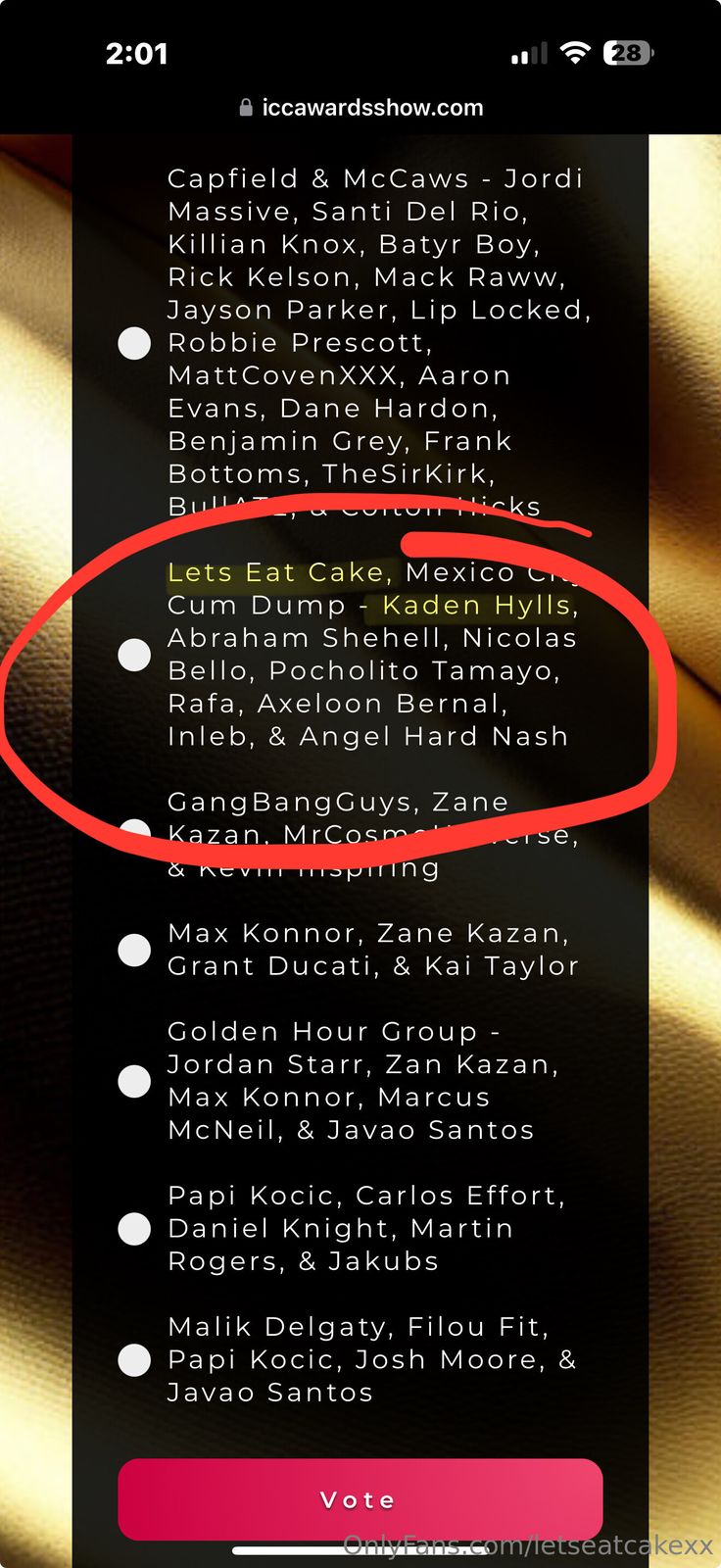Choose the Lets Eat Cake, Mexico City option

pyautogui.click(x=134, y=655)
